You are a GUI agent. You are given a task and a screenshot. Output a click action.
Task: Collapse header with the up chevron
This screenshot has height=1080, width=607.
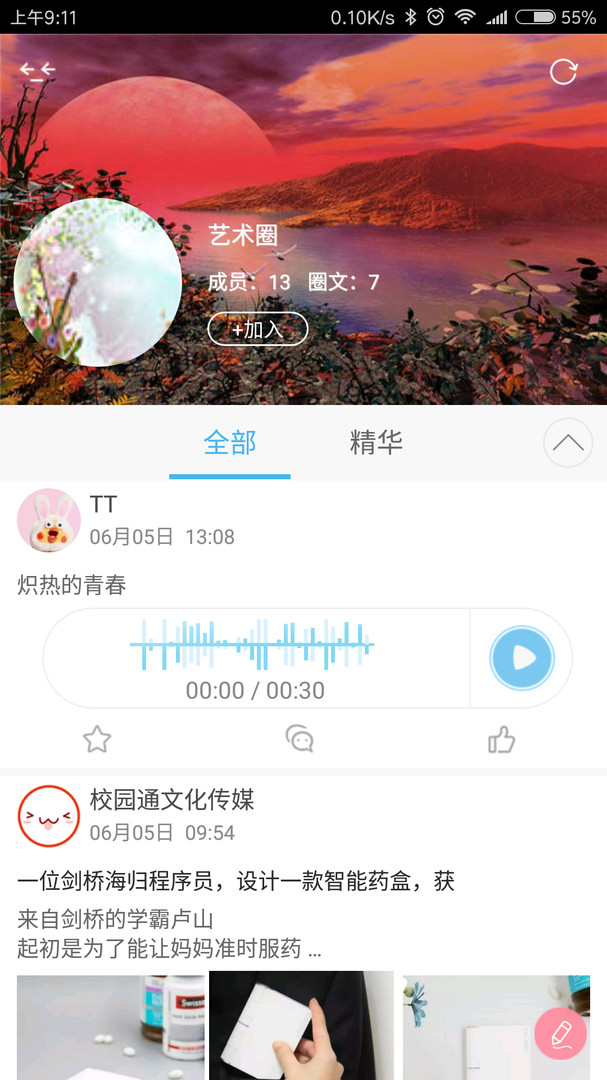(567, 443)
